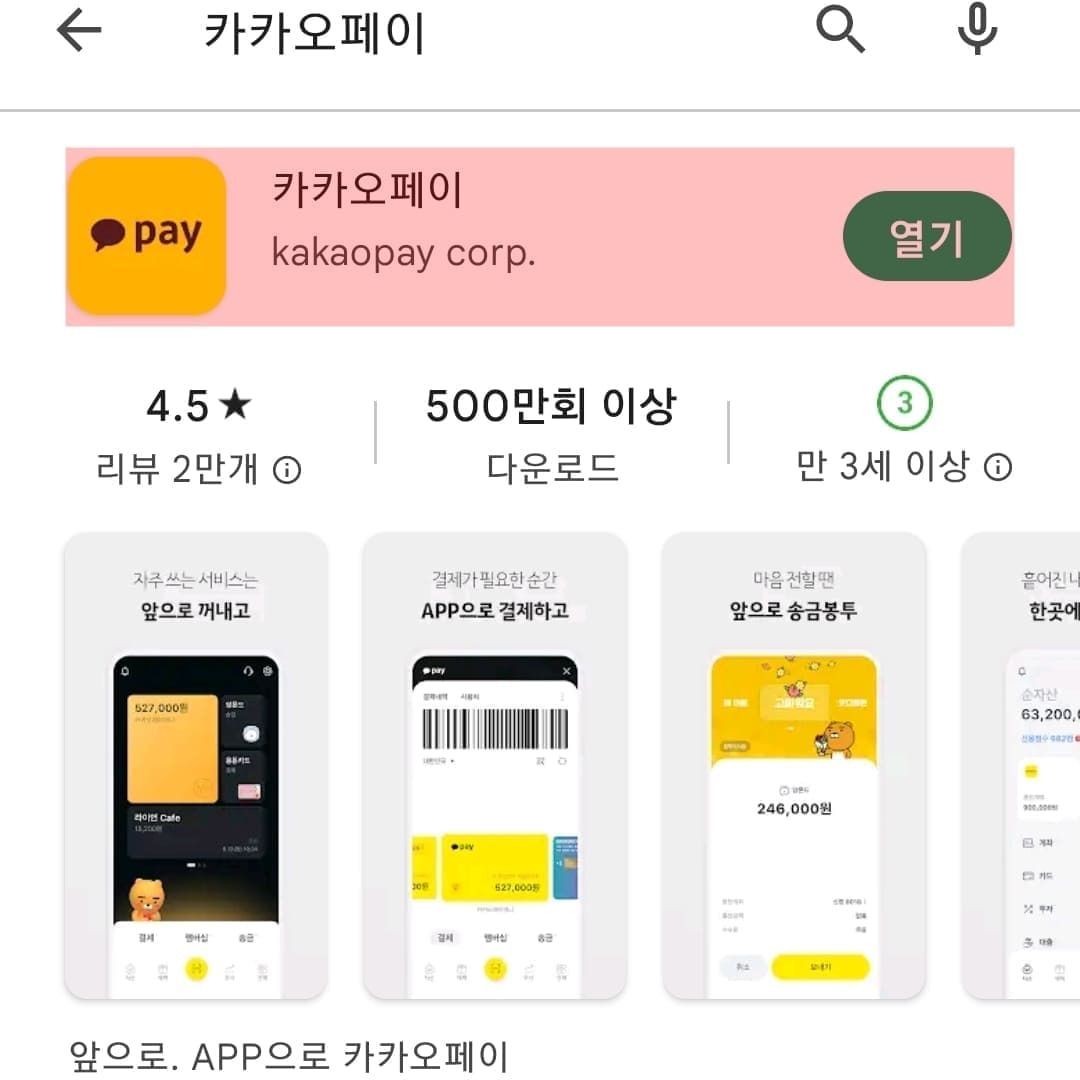Screen dimensions: 1080x1080
Task: Go back with the arrow icon
Action: [x=79, y=32]
